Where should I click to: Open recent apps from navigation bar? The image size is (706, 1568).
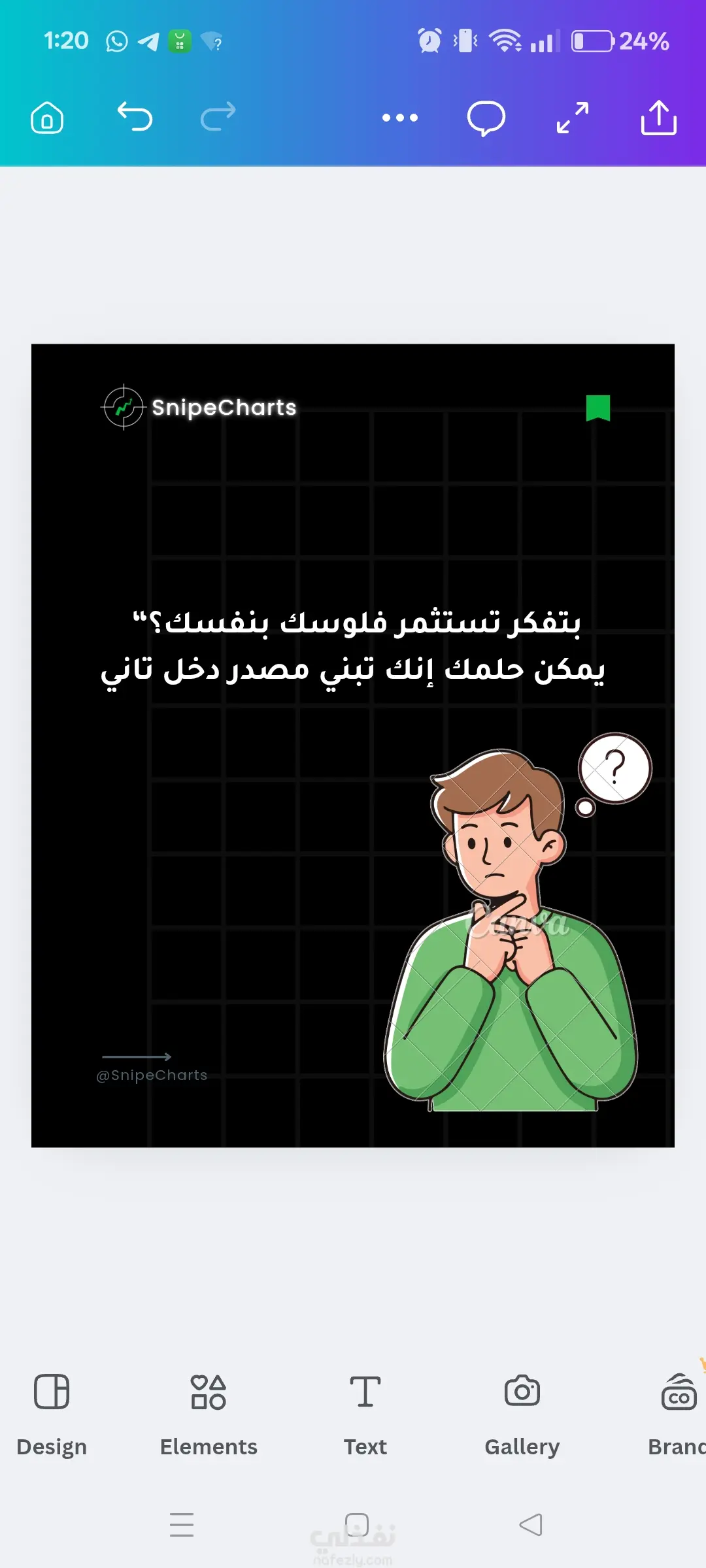tap(182, 1525)
